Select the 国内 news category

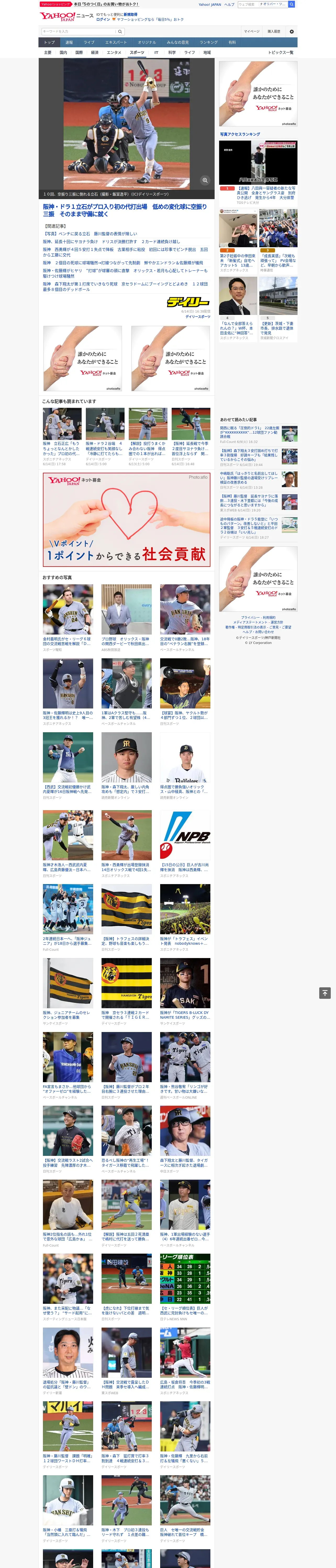(63, 52)
